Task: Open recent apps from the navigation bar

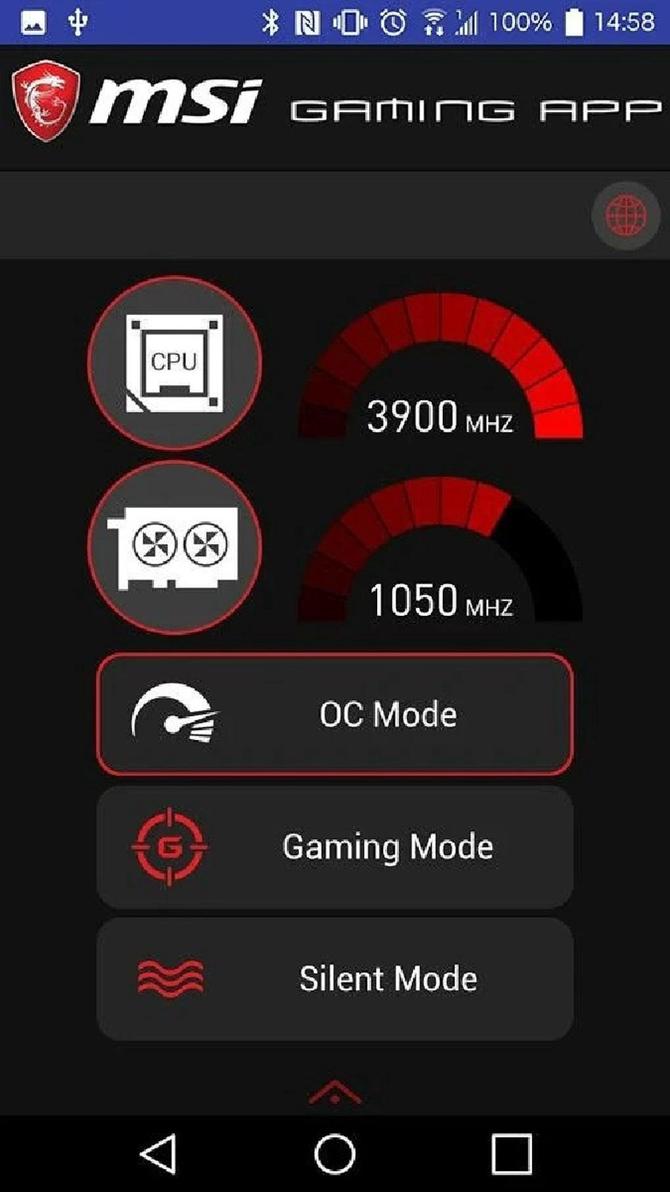Action: click(x=511, y=1153)
